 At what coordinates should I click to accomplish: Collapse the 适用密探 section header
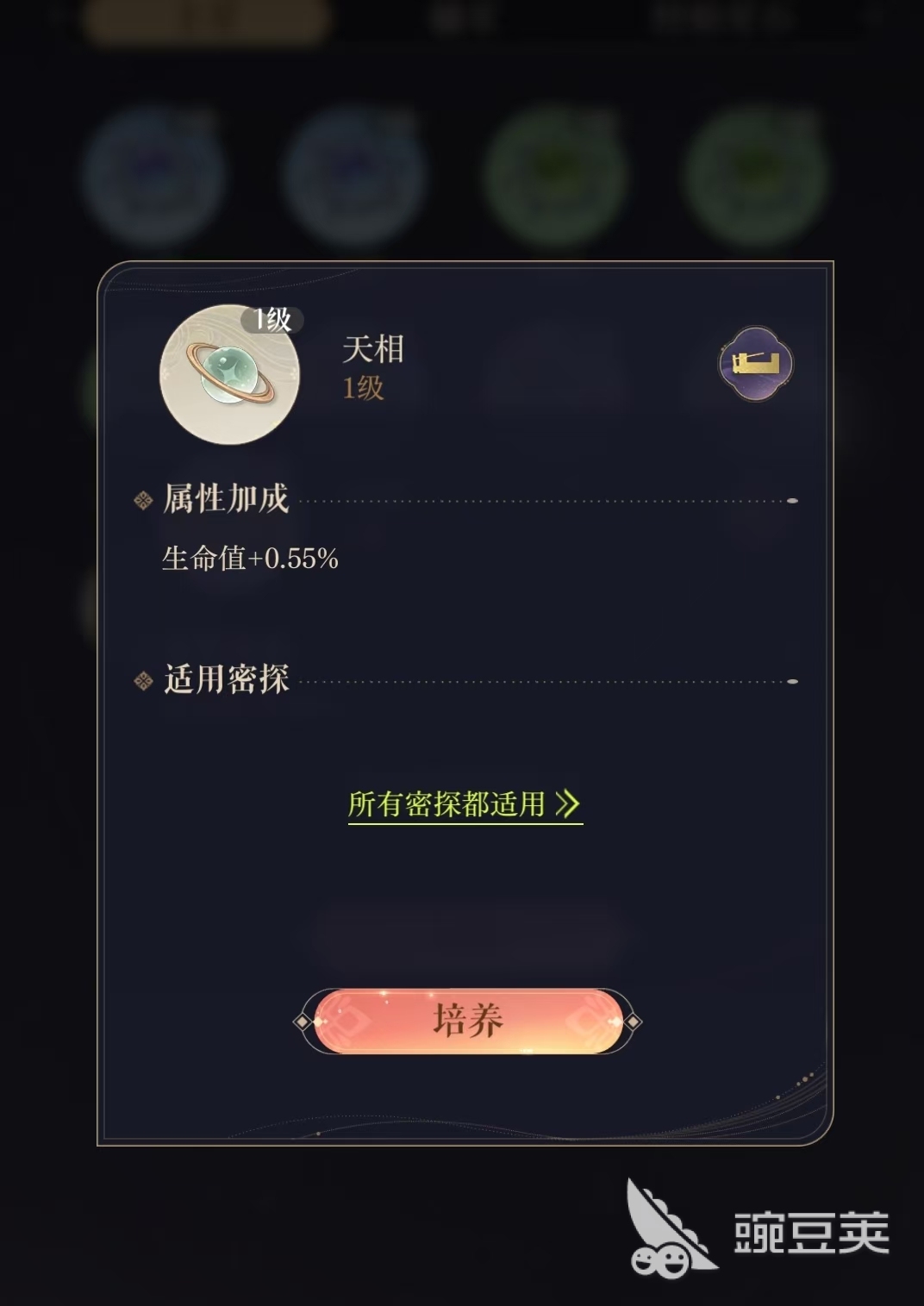pos(227,678)
